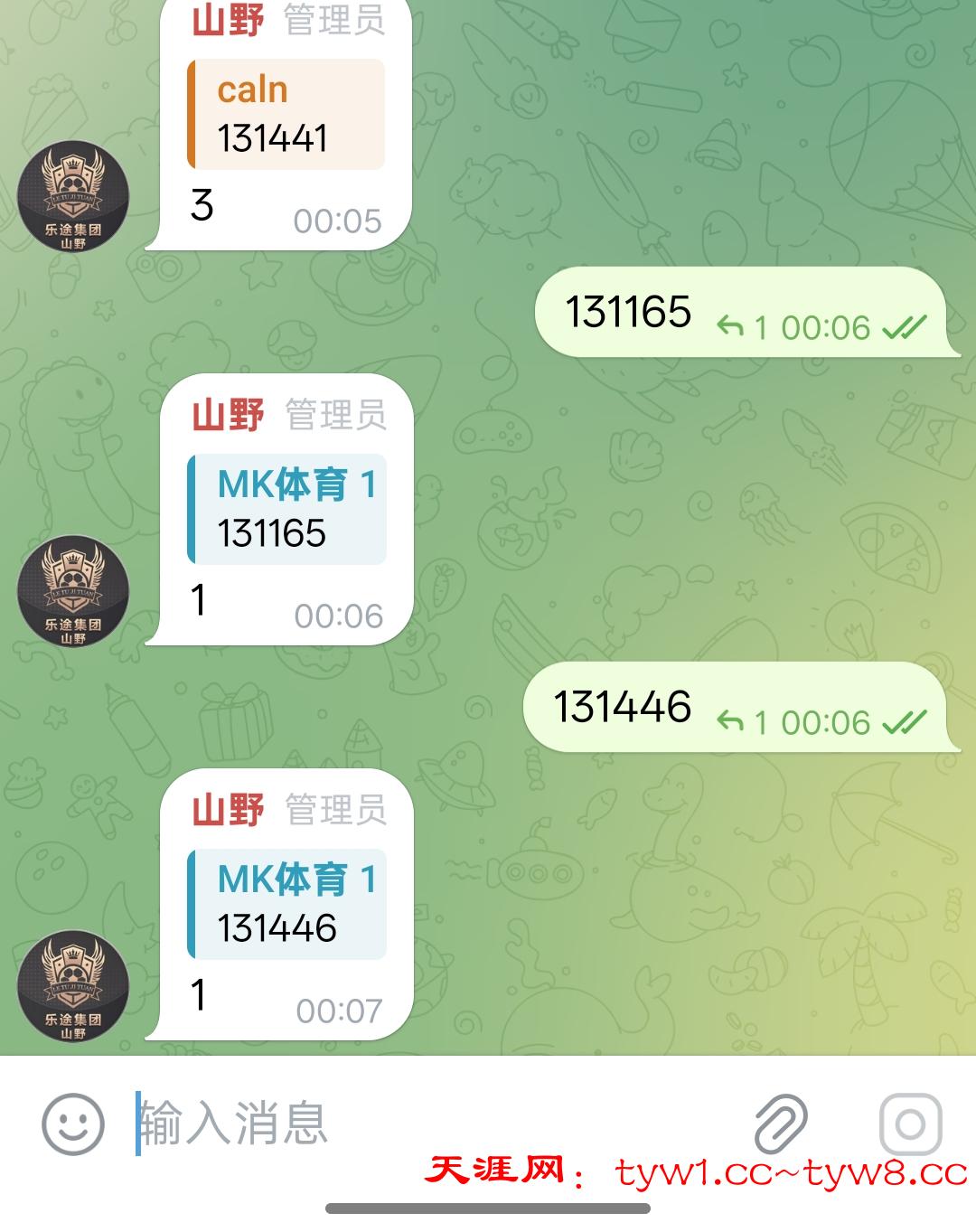This screenshot has height=1232, width=976.
Task: Open 山野's avatar beside the 00:05 message
Action: tap(73, 196)
